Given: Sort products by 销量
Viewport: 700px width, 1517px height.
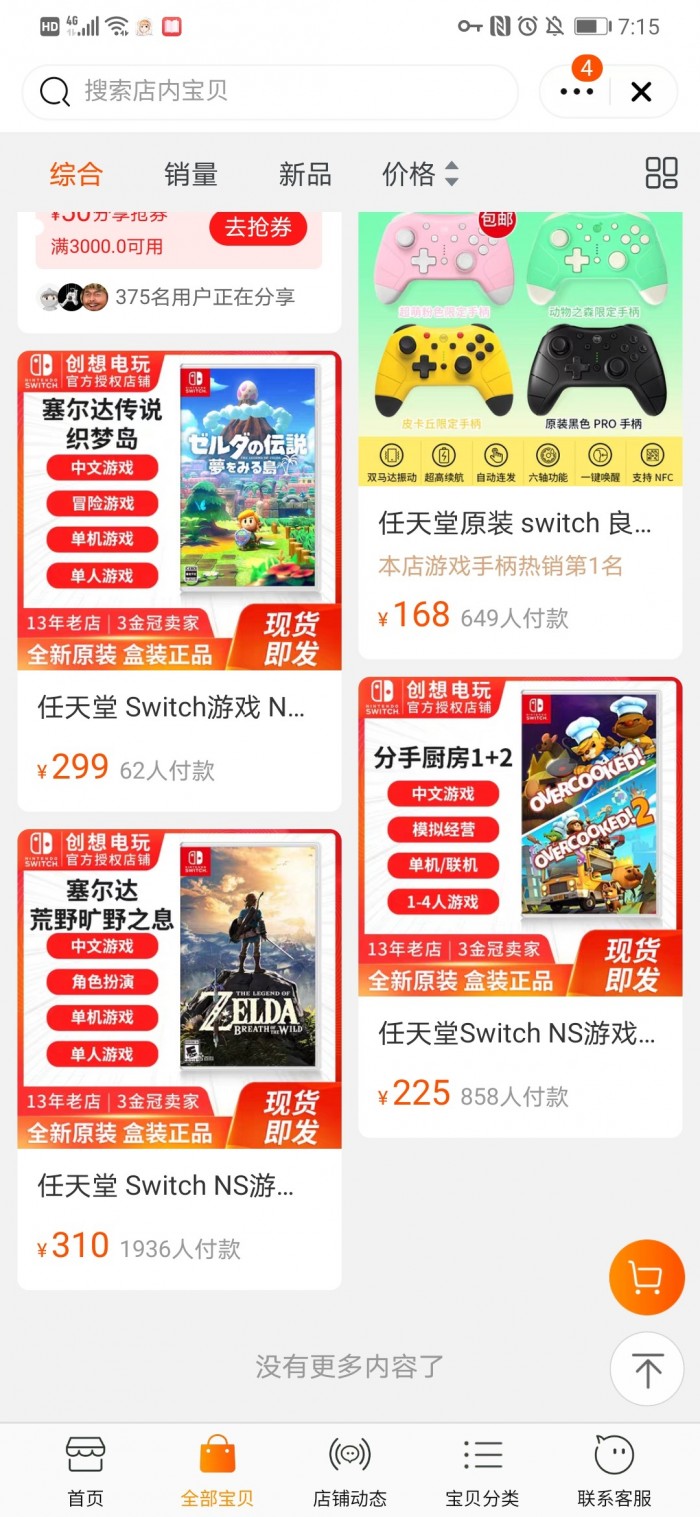Looking at the screenshot, I should point(190,174).
